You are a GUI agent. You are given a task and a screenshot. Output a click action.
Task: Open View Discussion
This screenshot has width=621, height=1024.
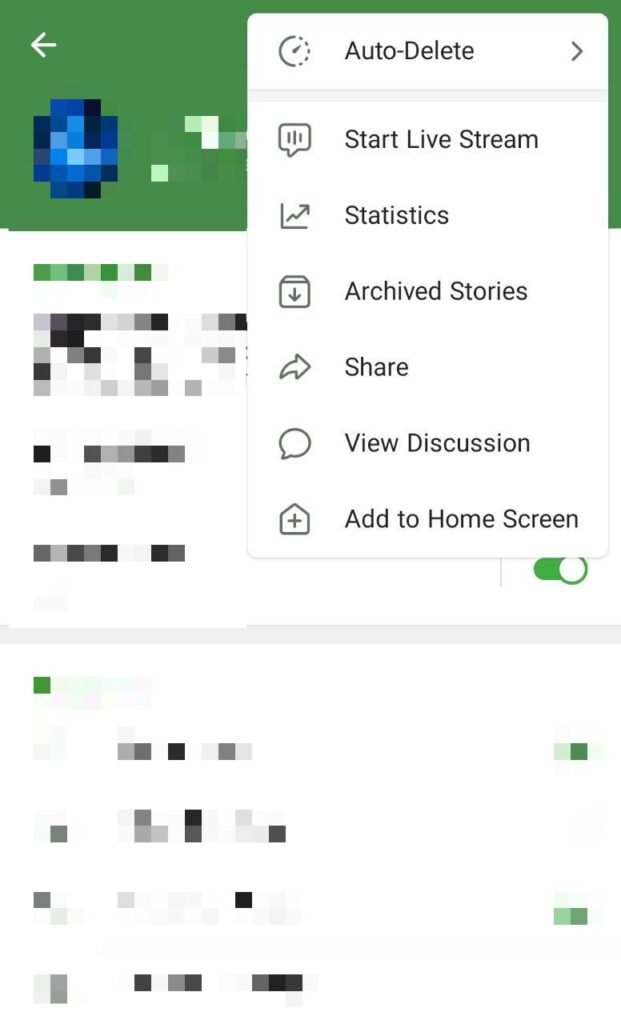click(x=428, y=444)
